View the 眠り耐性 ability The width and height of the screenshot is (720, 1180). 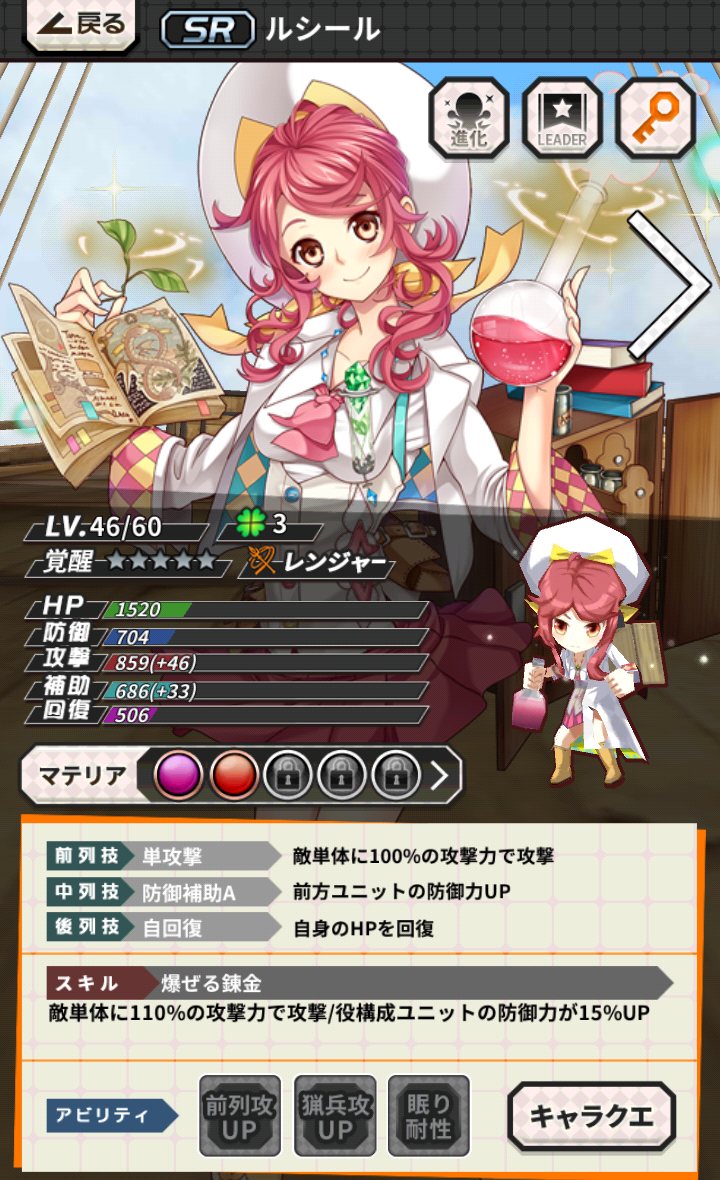pos(428,1115)
